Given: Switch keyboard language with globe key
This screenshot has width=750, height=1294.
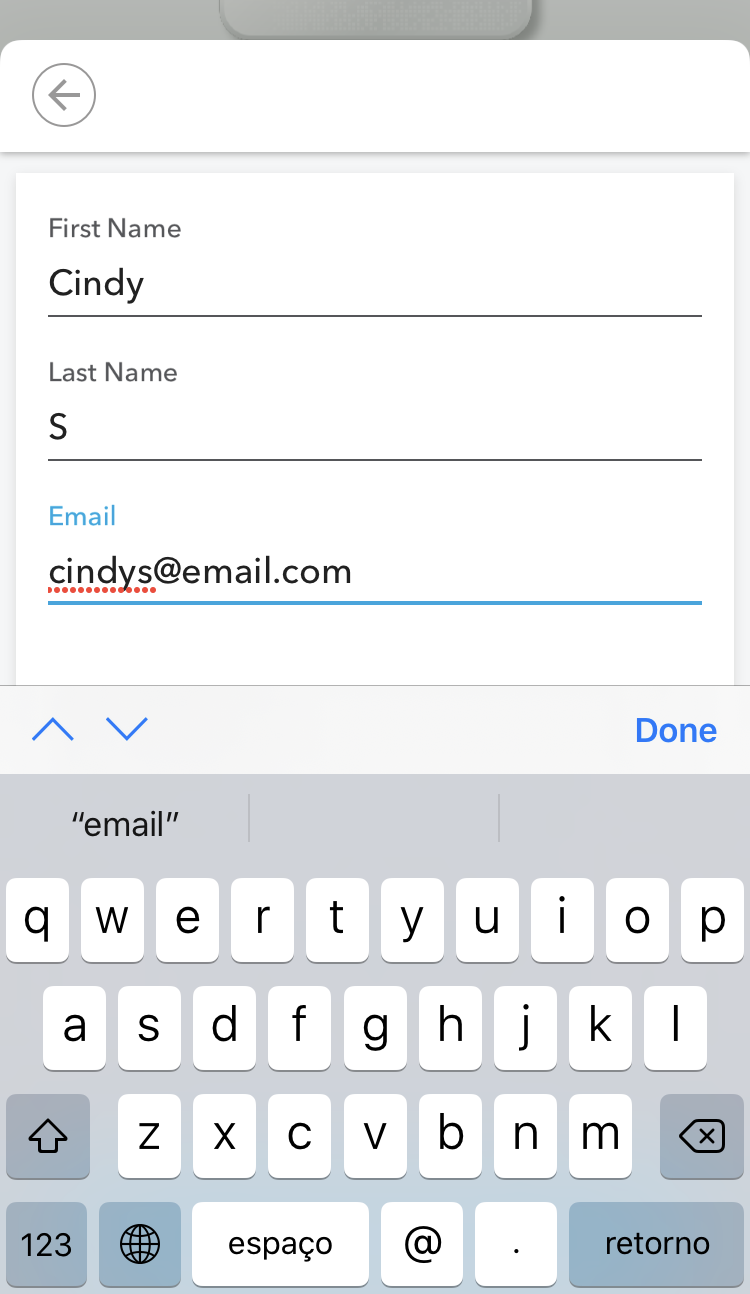Looking at the screenshot, I should pos(139,1244).
